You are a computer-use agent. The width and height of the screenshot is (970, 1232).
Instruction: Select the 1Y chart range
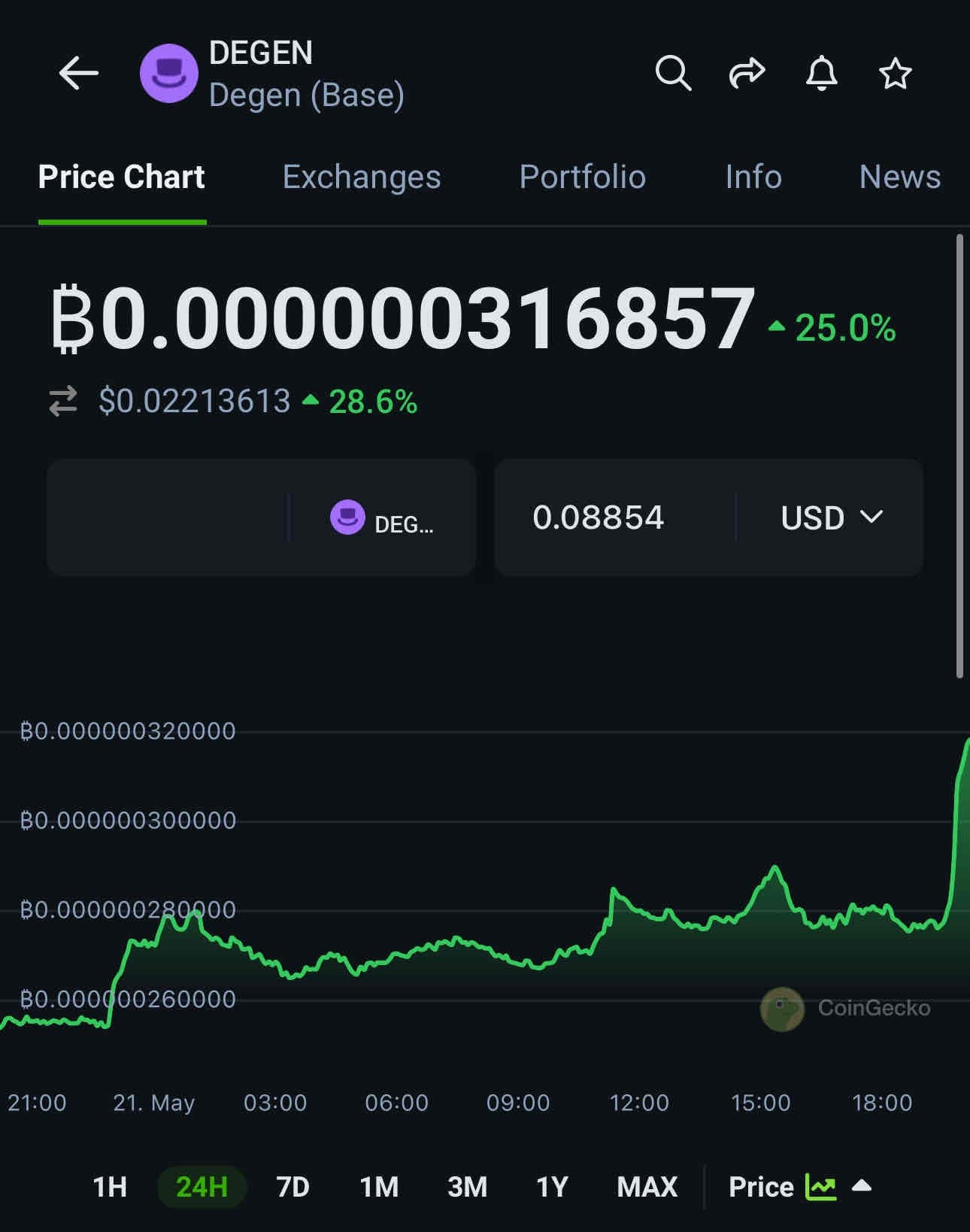click(x=552, y=1187)
